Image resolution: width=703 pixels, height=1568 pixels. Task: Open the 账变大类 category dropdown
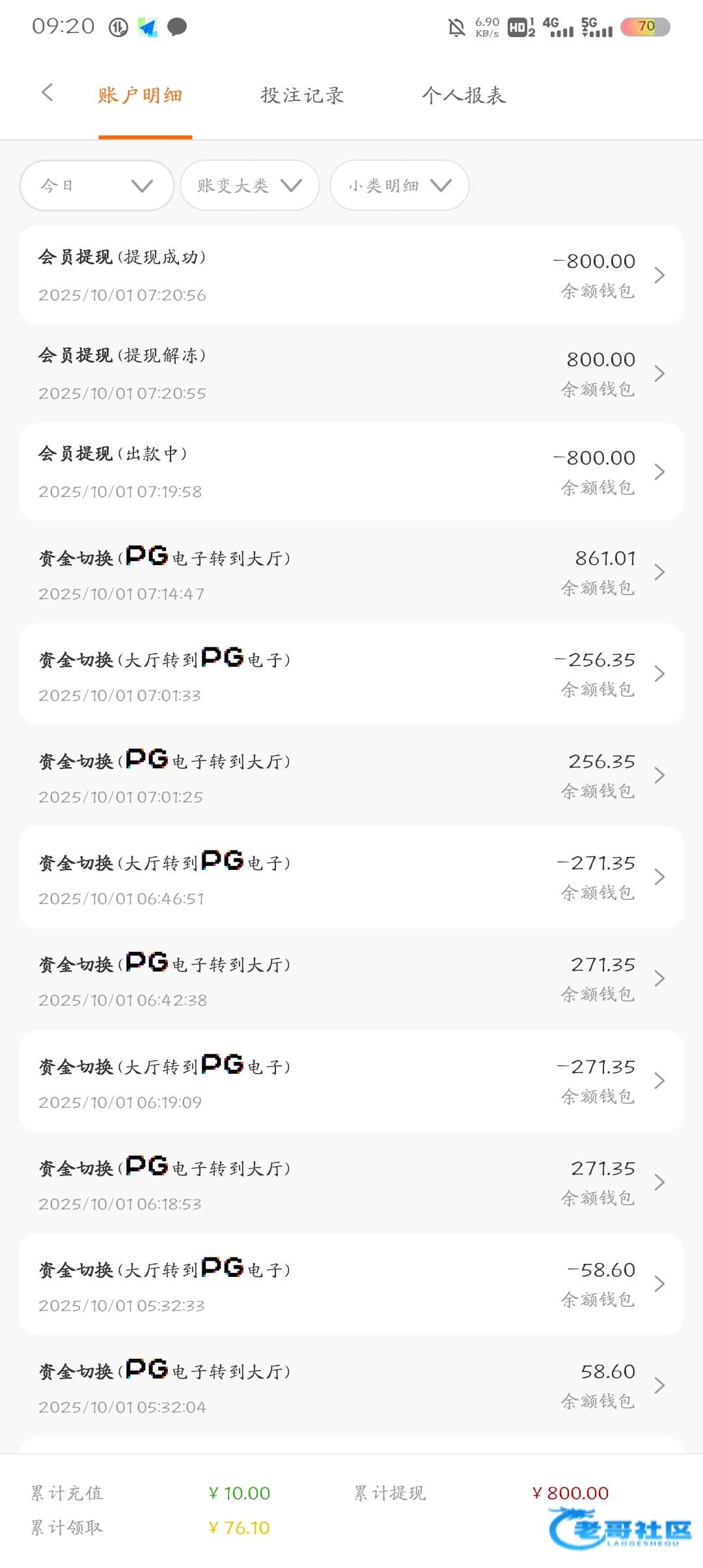point(250,186)
